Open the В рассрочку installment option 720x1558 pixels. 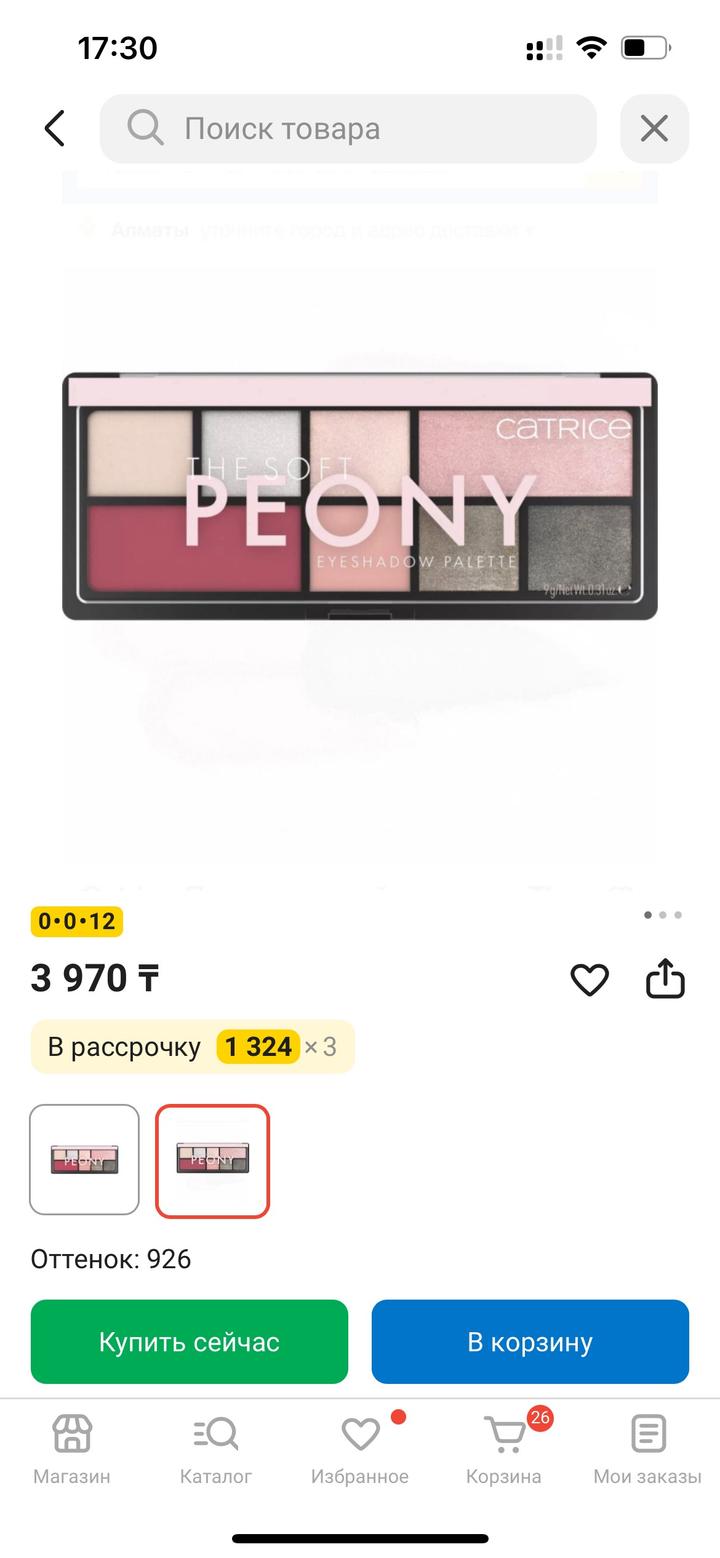coord(192,1047)
